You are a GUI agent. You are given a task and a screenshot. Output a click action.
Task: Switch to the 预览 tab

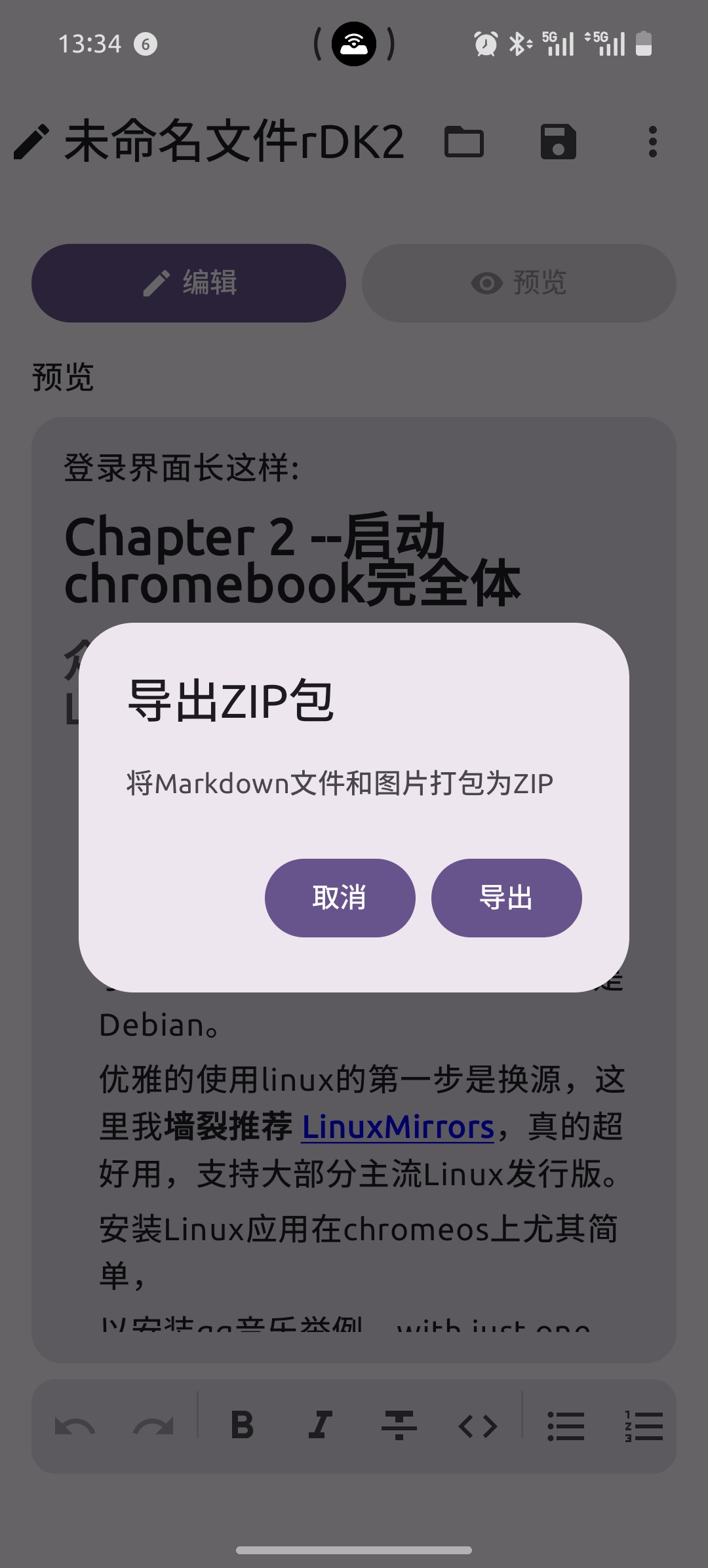click(519, 282)
